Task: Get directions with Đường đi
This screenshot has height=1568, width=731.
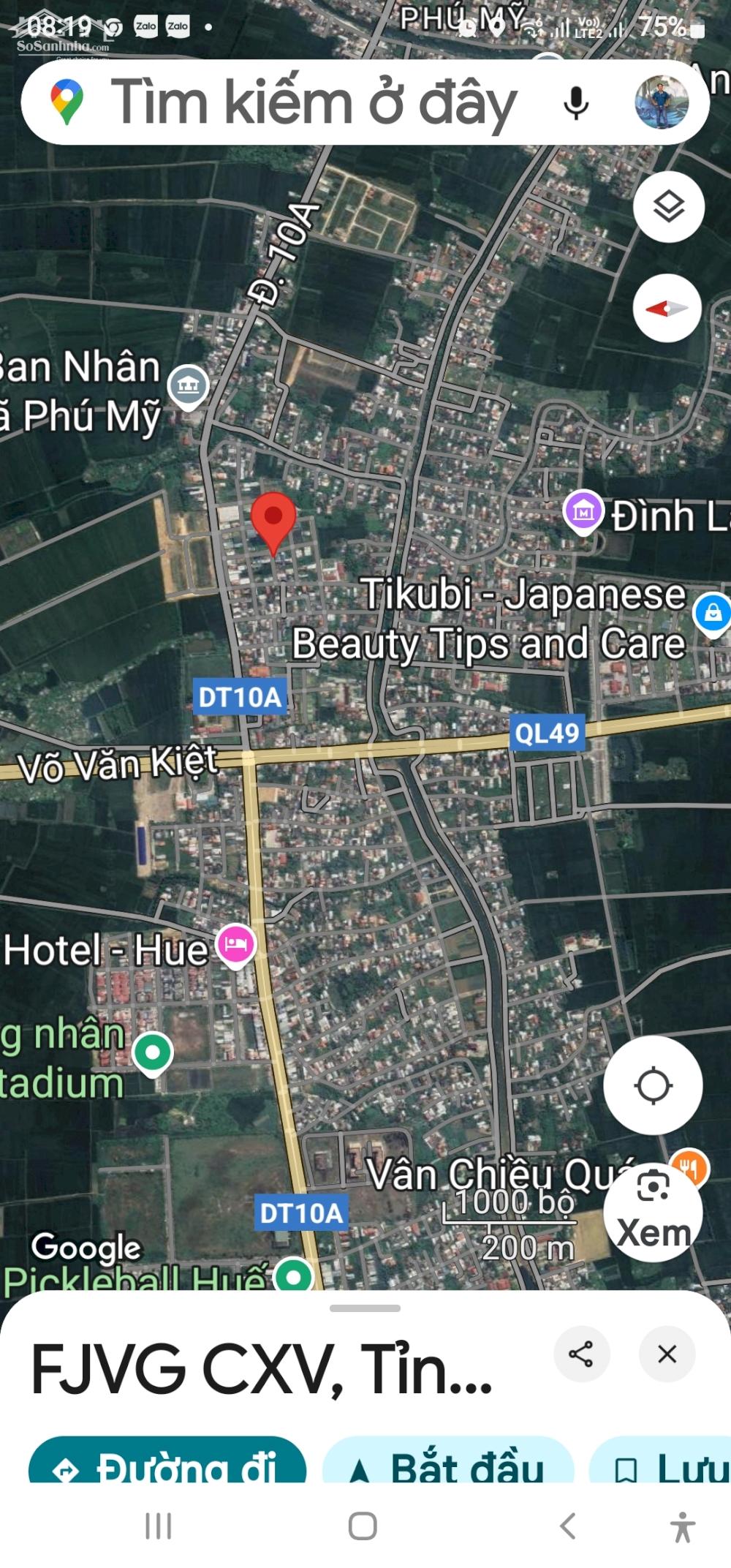Action: coord(167,1466)
